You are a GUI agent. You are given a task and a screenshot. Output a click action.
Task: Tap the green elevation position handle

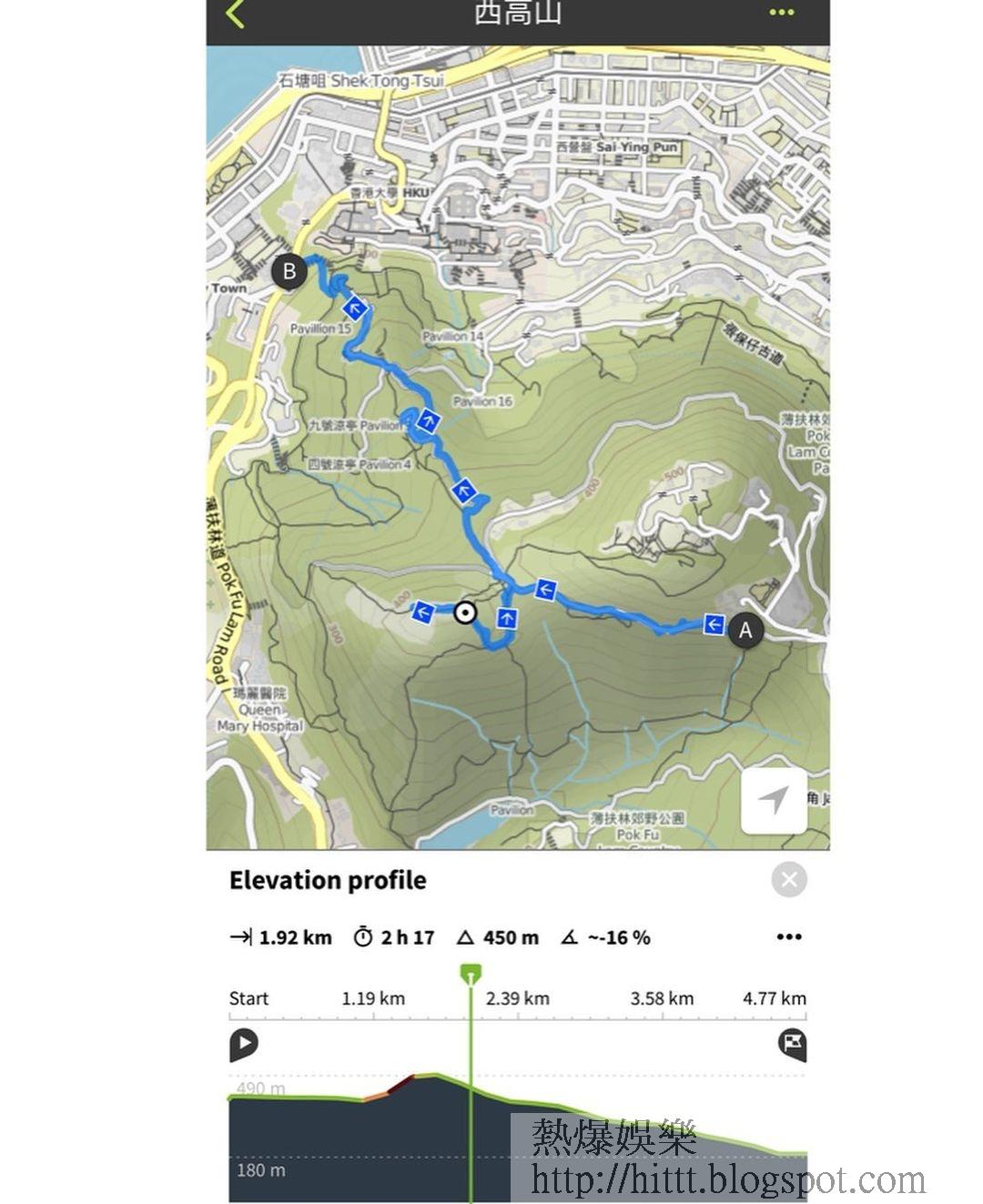pos(470,975)
